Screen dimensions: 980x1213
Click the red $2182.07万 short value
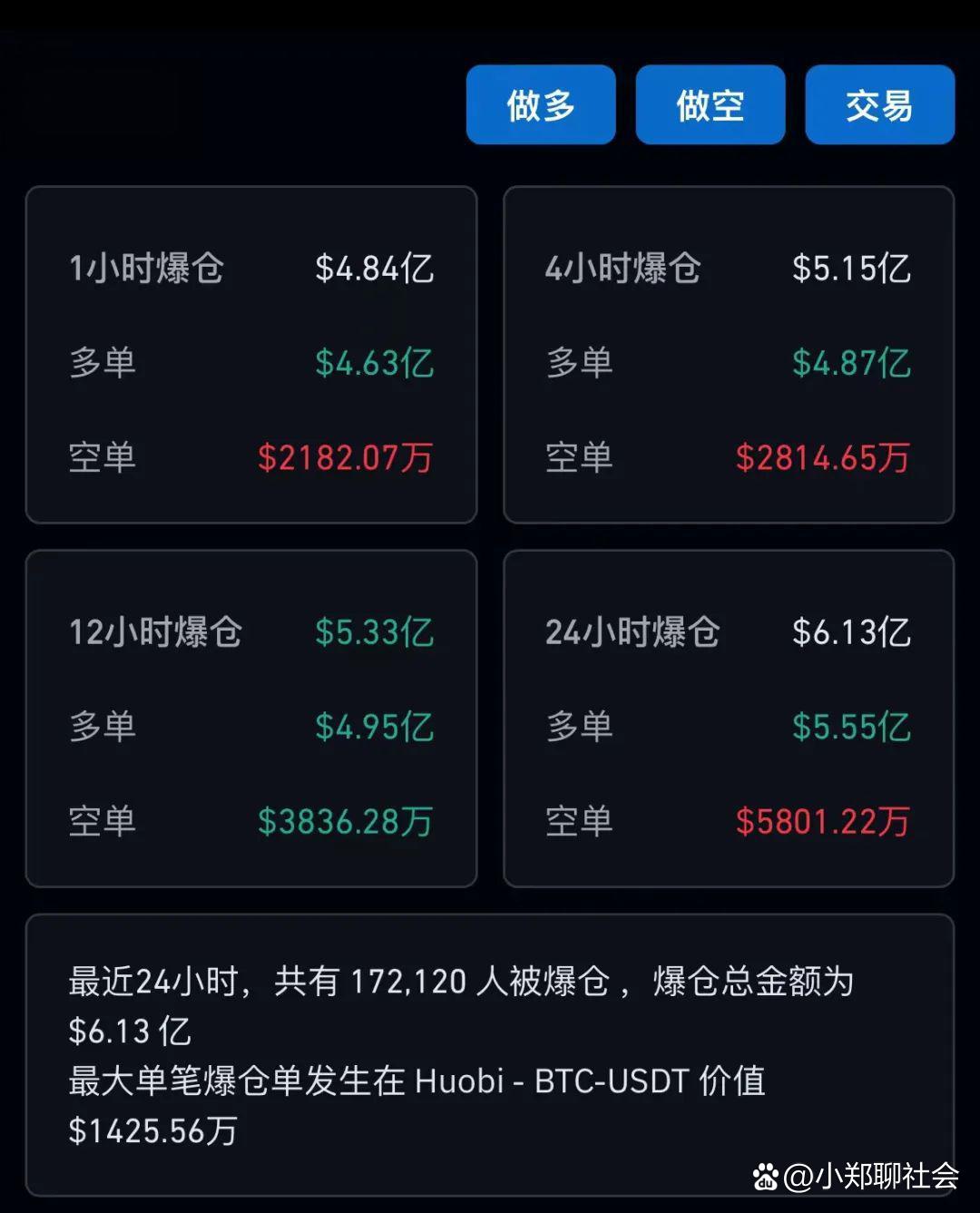[x=345, y=456]
